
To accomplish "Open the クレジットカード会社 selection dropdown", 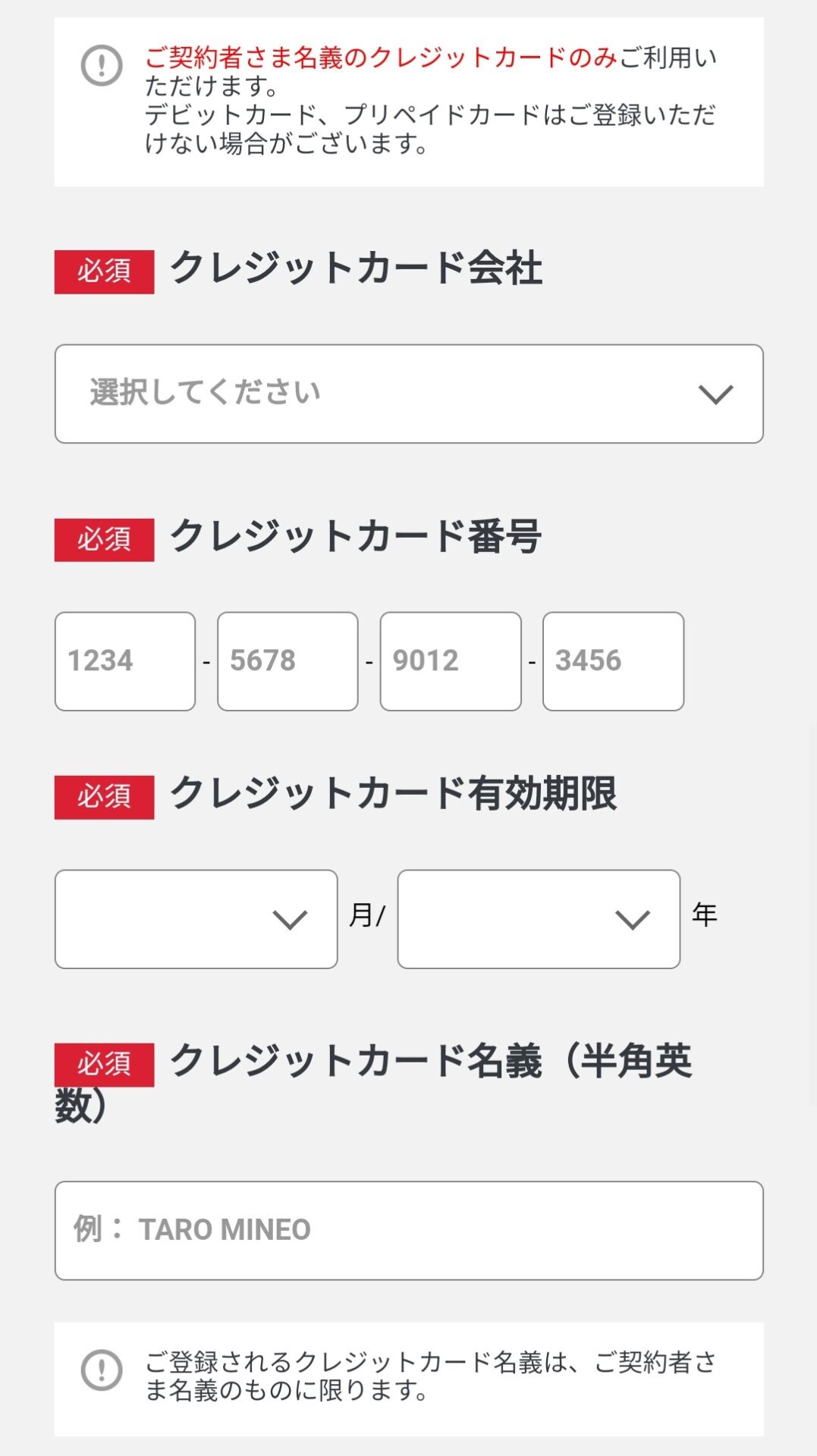I will (408, 393).
